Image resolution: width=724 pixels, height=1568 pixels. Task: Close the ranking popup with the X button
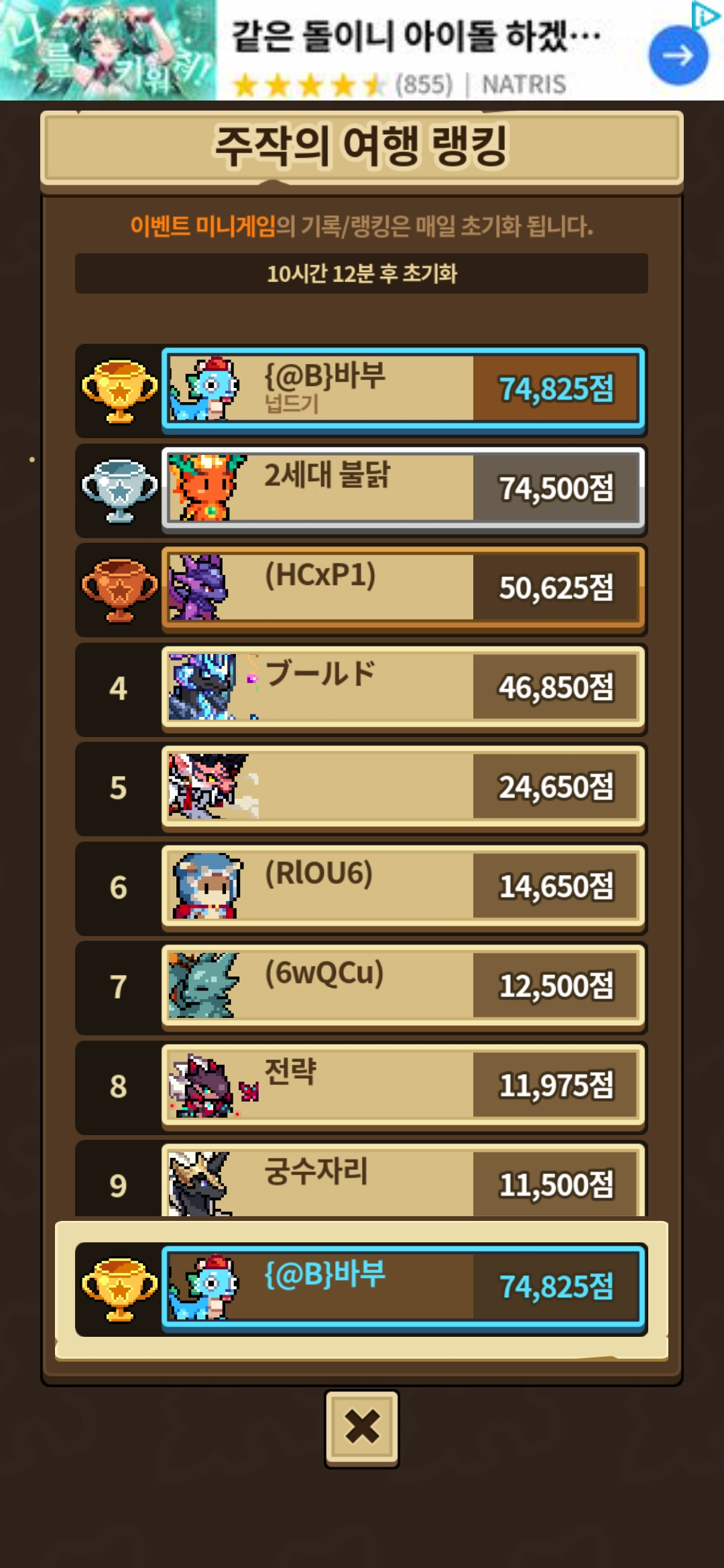(362, 1427)
